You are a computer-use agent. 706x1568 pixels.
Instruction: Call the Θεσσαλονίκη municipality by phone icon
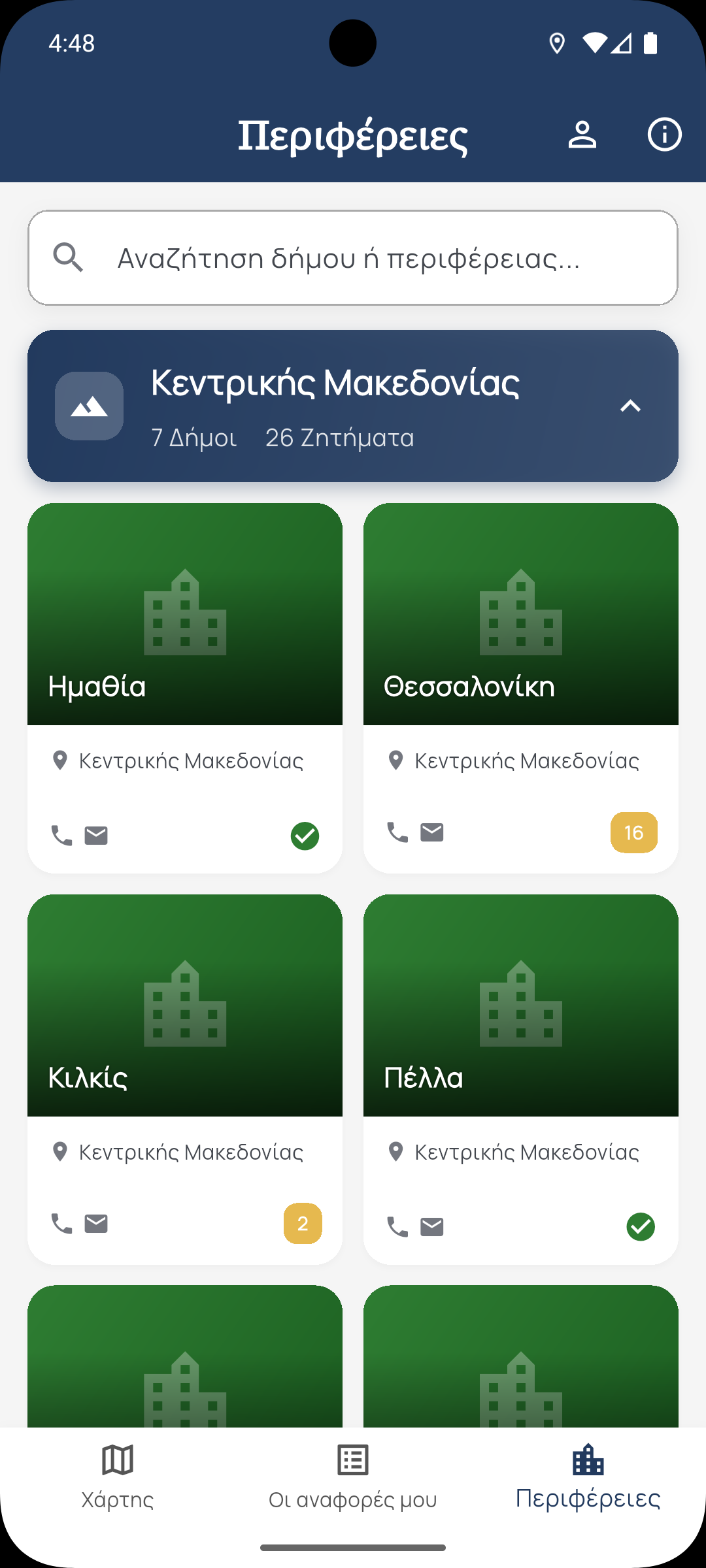pos(397,832)
